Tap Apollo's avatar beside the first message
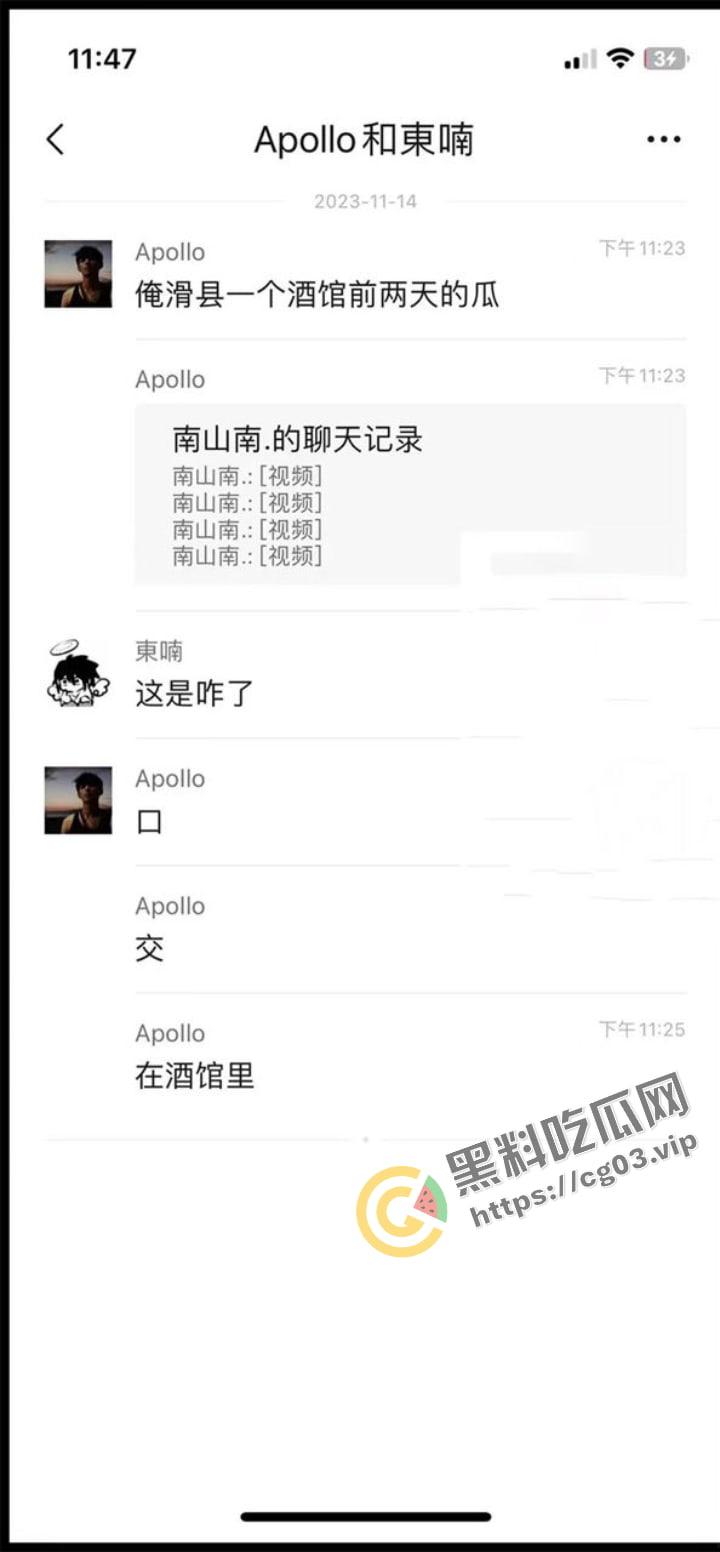The image size is (720, 1552). [78, 273]
